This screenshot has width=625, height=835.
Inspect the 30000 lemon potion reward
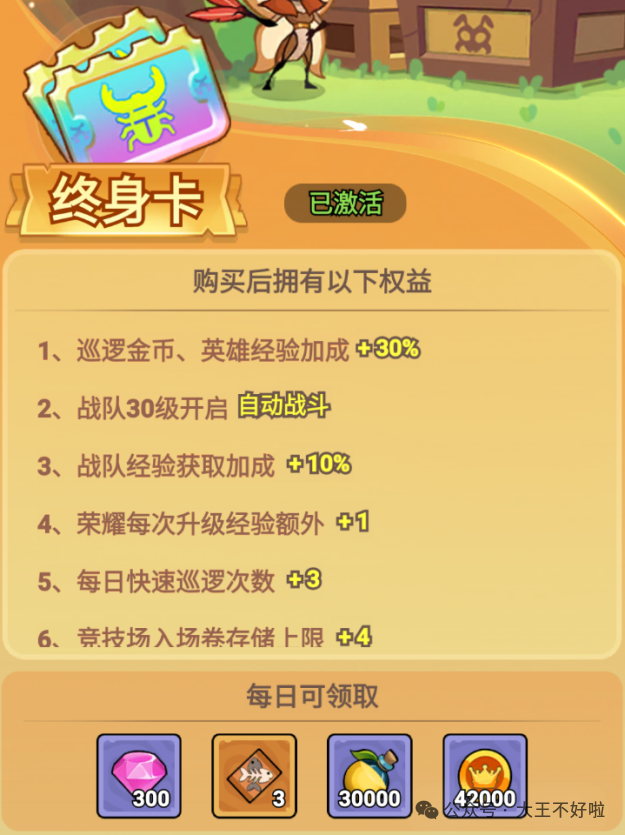coord(370,776)
